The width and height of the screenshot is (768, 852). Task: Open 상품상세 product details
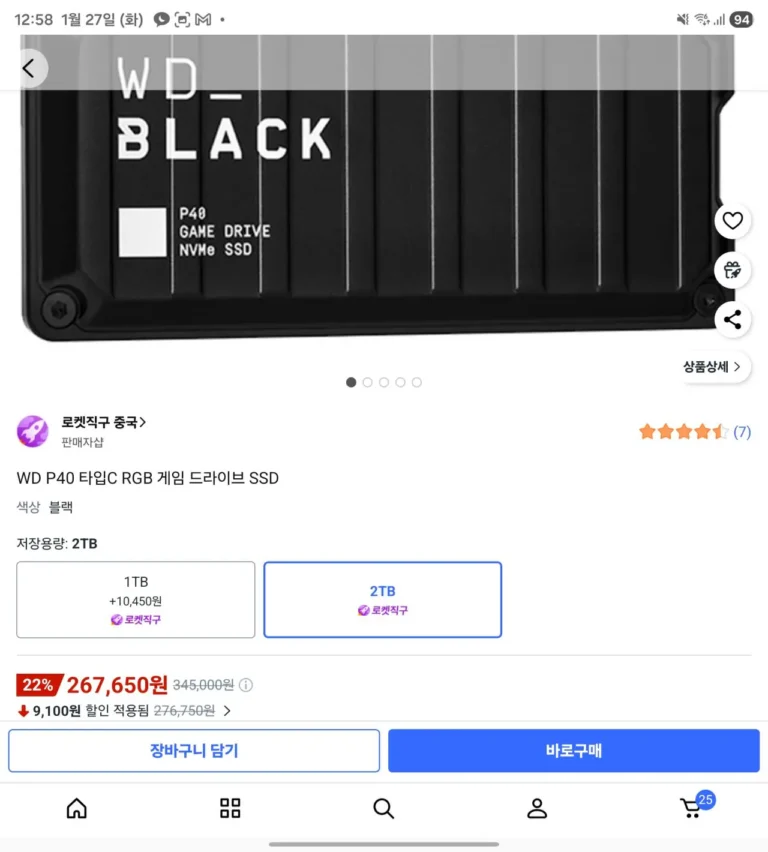712,367
